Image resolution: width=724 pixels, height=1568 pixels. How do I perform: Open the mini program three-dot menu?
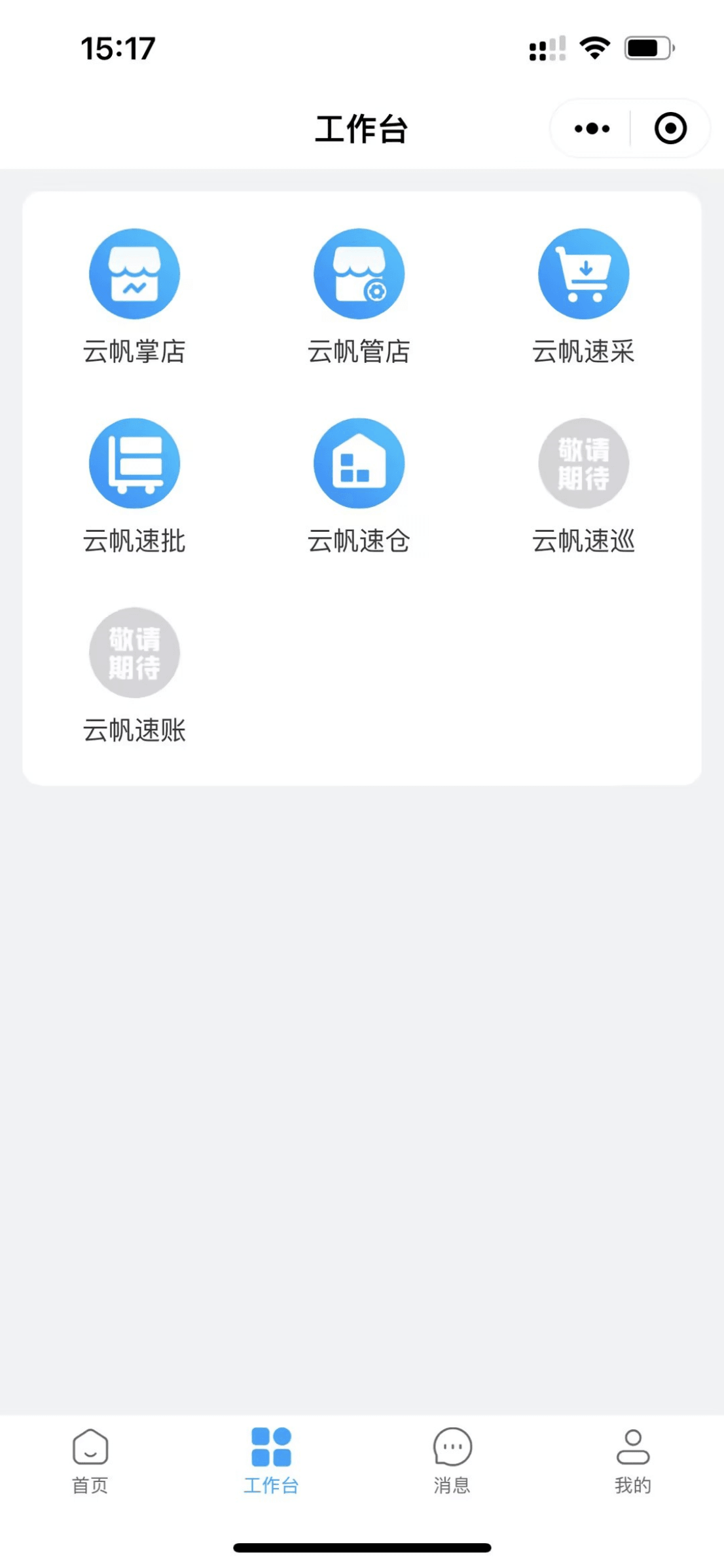(x=592, y=128)
